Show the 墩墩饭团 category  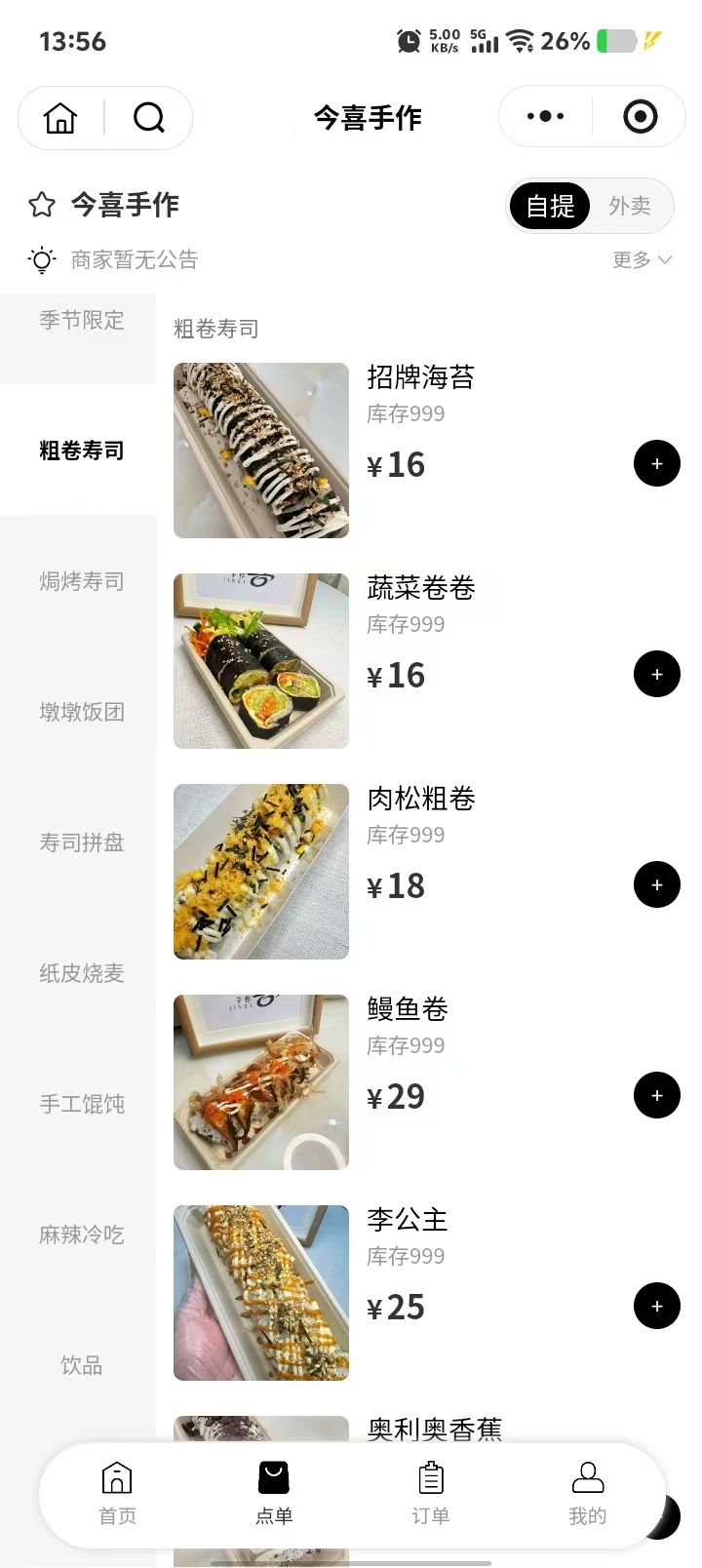[82, 713]
